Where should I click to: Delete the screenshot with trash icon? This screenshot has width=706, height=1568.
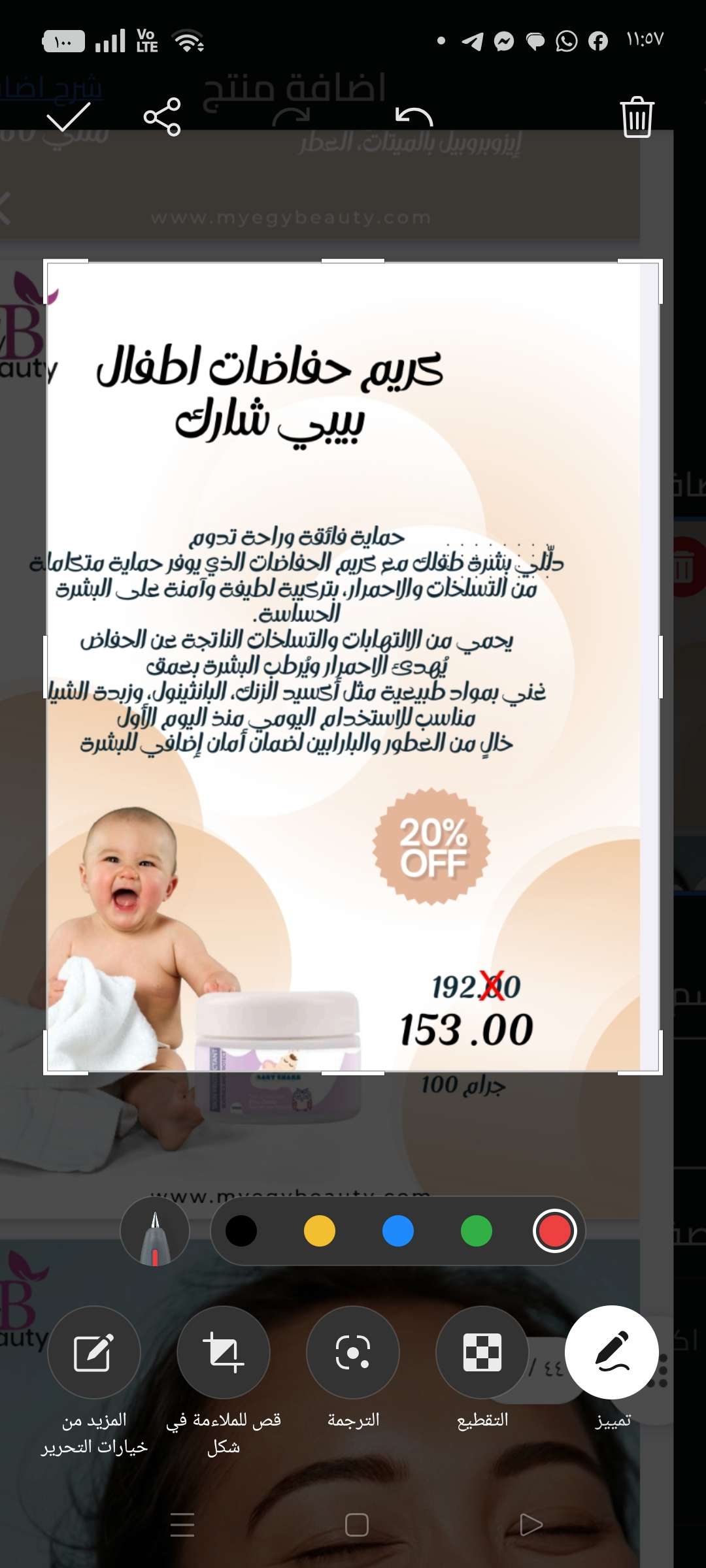click(637, 117)
